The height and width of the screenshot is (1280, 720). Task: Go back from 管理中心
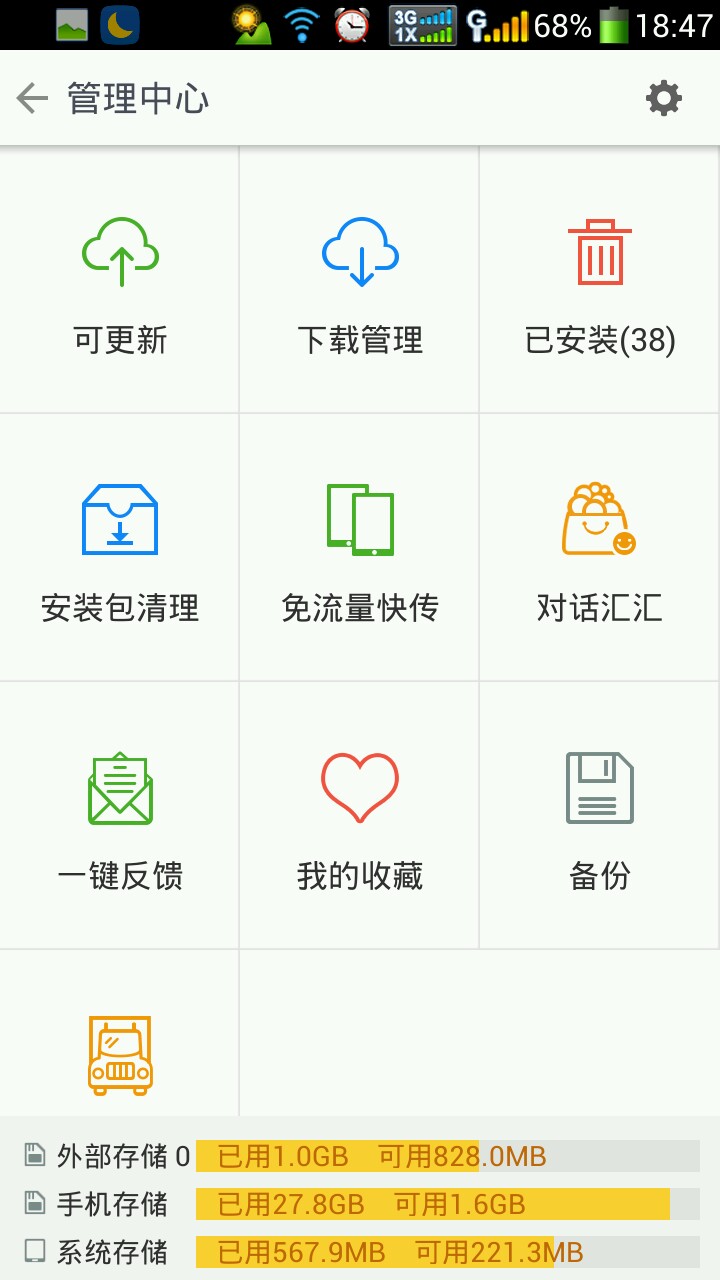(x=33, y=98)
